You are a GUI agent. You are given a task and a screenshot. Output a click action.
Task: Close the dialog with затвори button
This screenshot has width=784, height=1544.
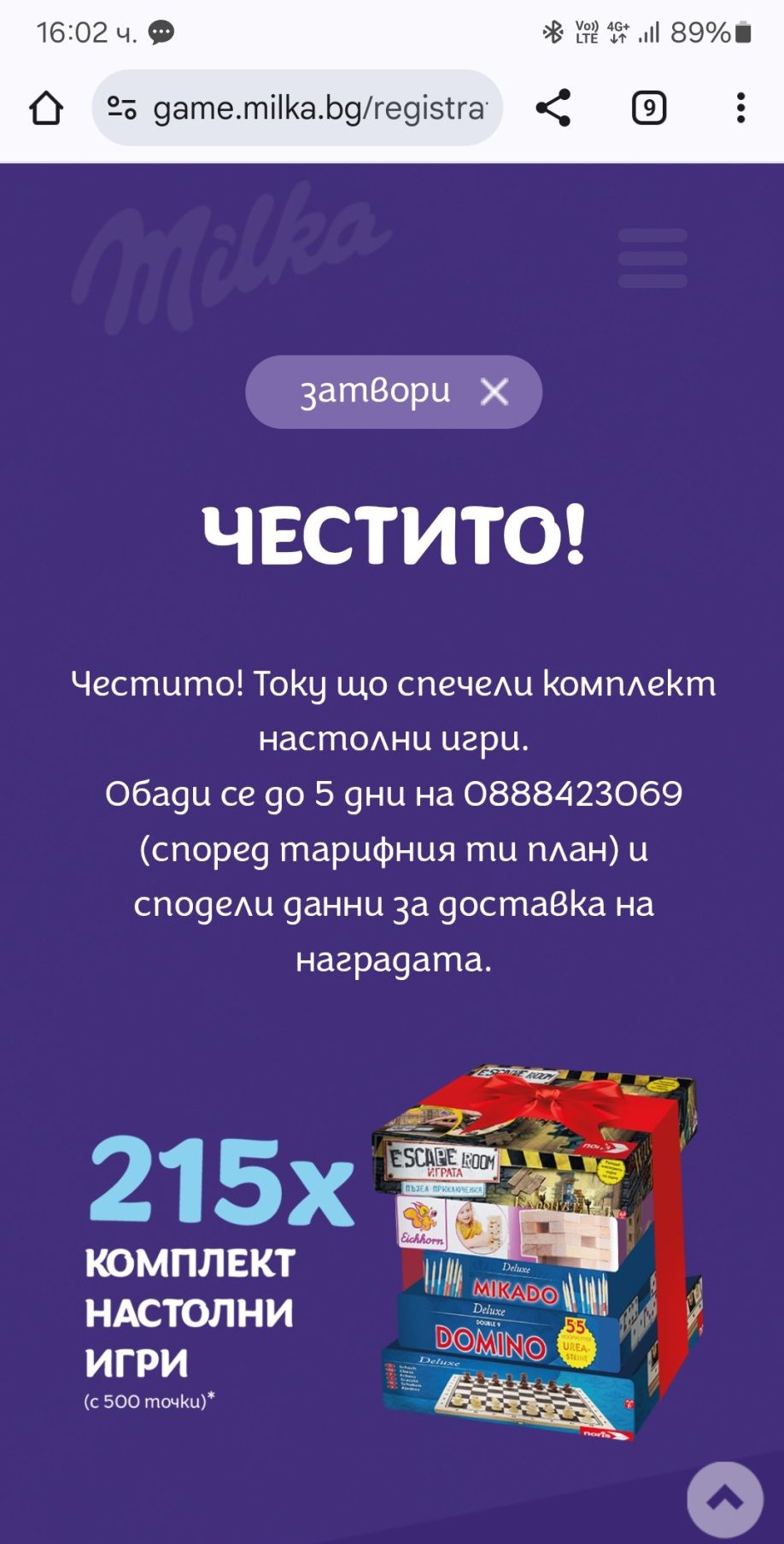[x=394, y=392]
